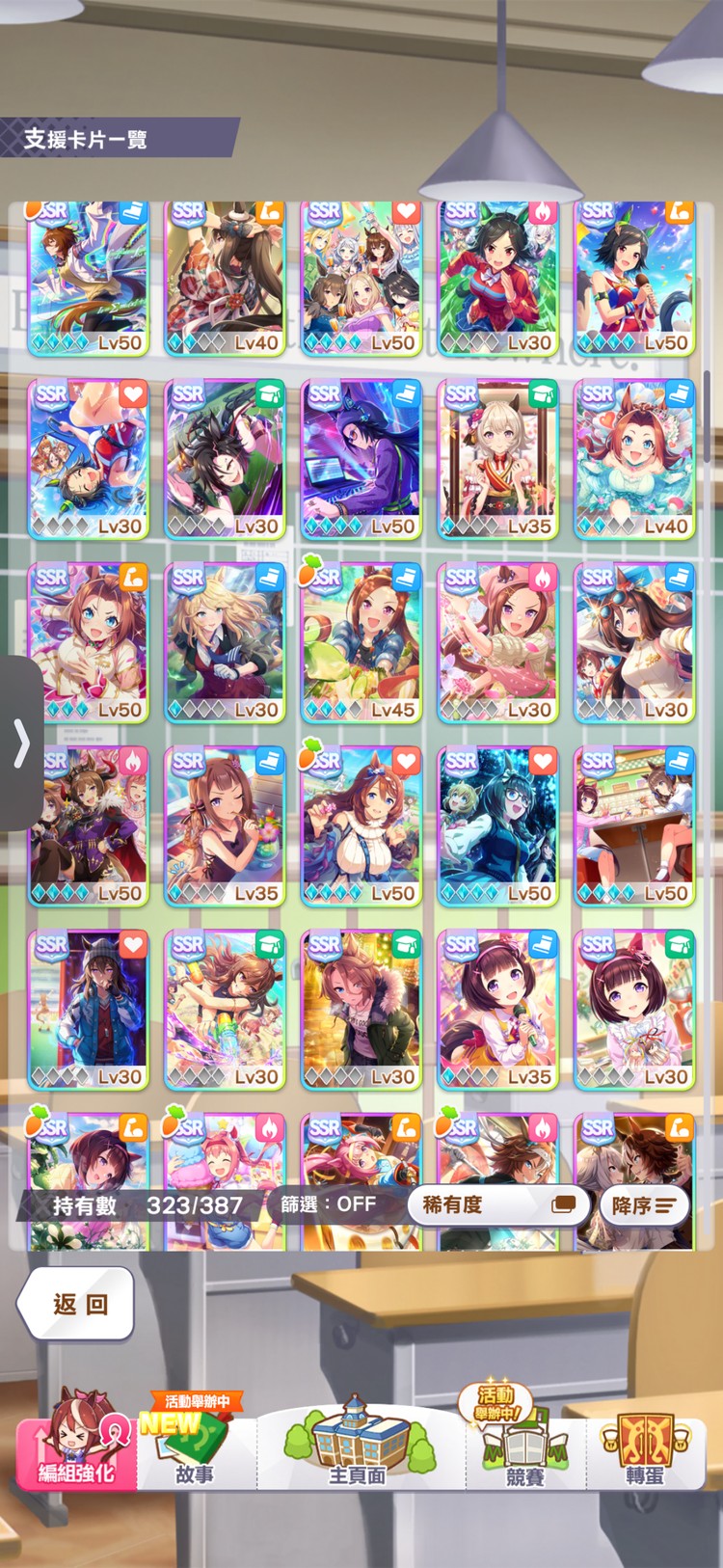
Task: Select the Lv45 SSR support card
Action: tap(361, 642)
